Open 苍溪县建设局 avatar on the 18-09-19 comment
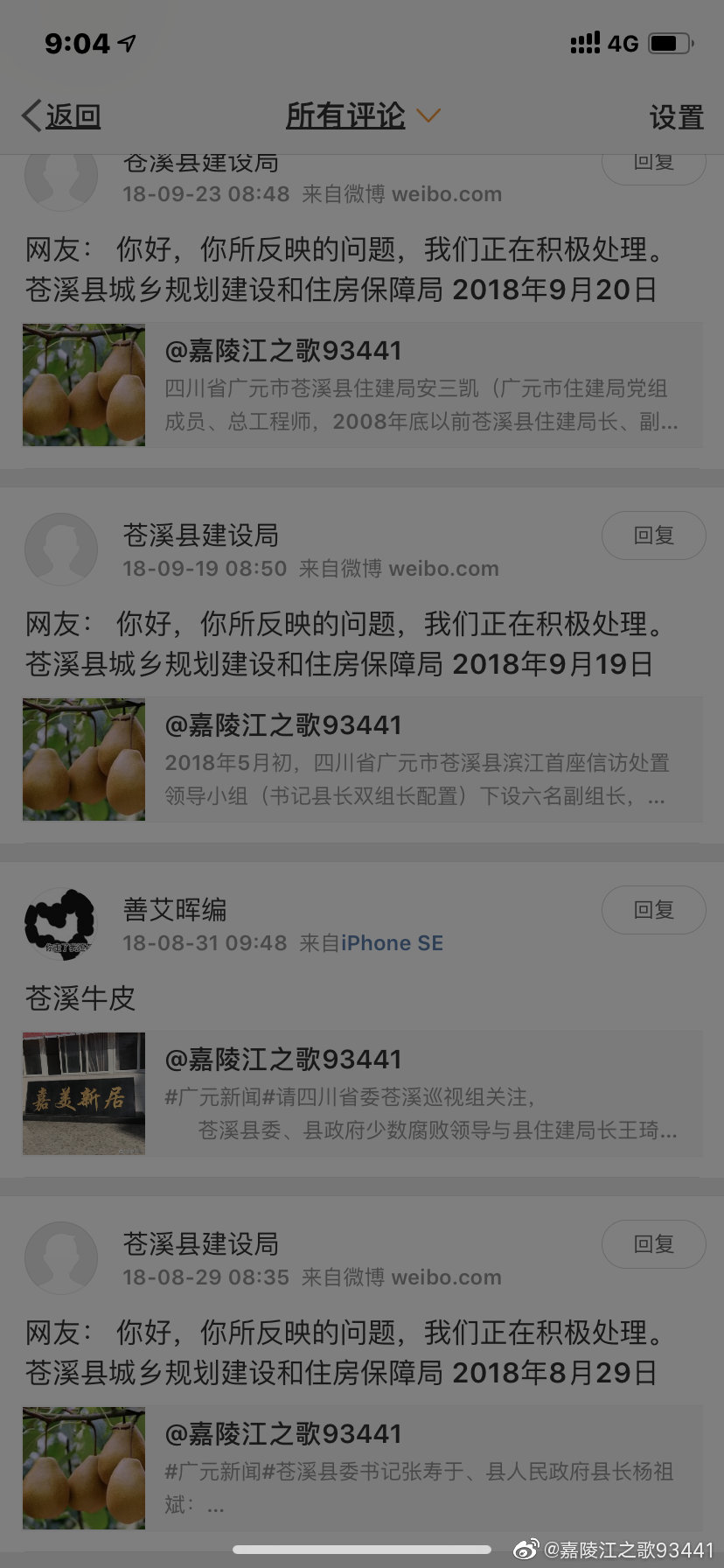Screen dimensions: 724x1568 pos(60,549)
